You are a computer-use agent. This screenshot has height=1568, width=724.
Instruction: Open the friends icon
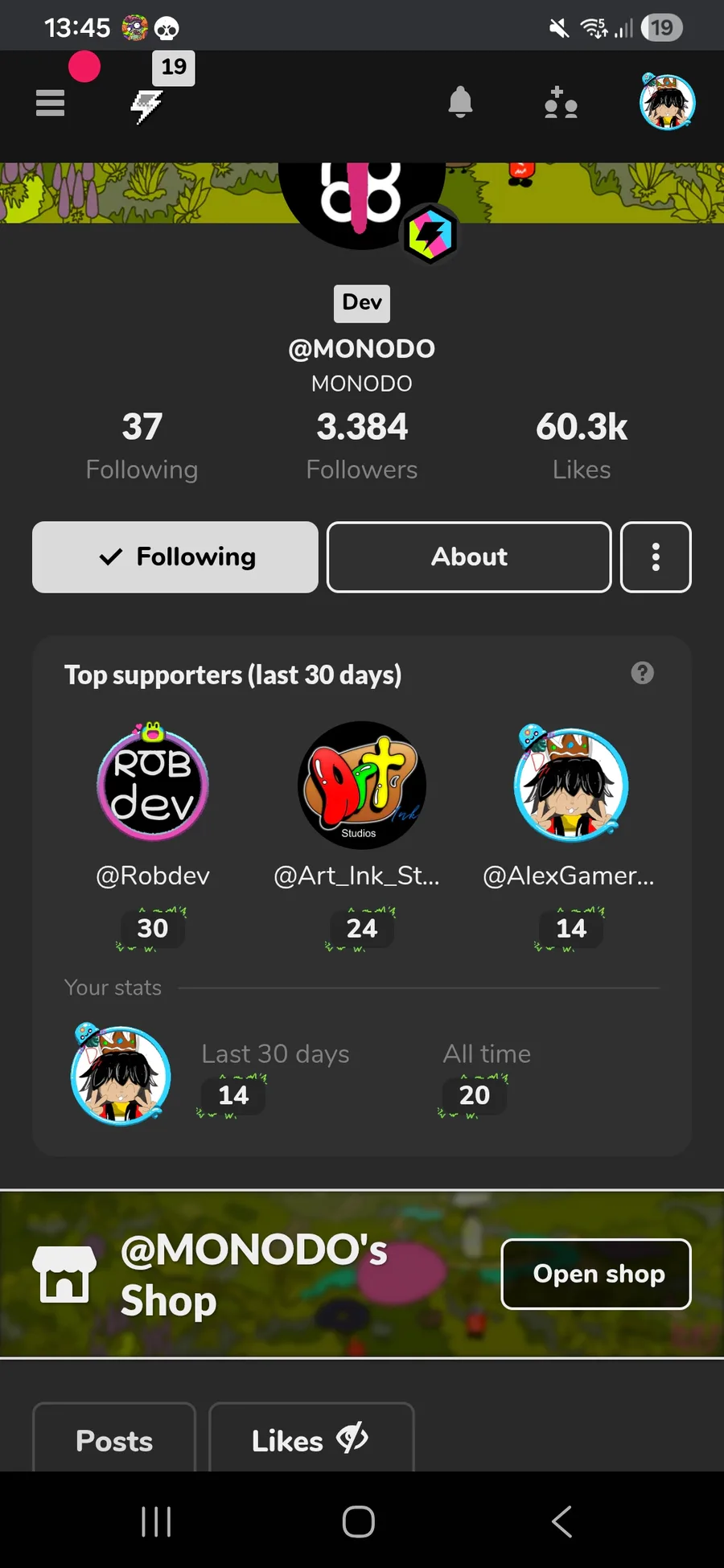[x=561, y=104]
